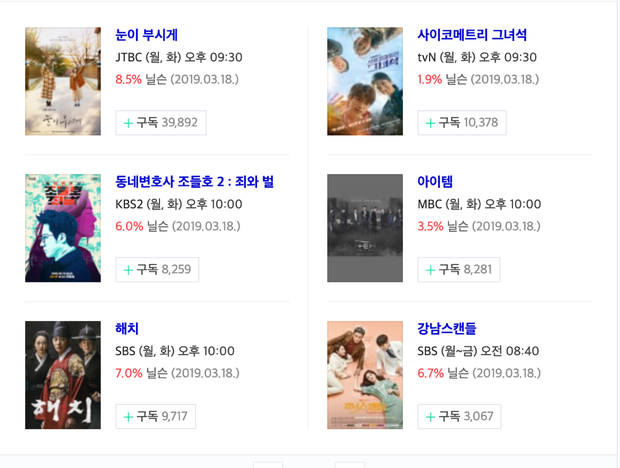
Task: Open the 눈이 부시게 title link
Action: [147, 35]
